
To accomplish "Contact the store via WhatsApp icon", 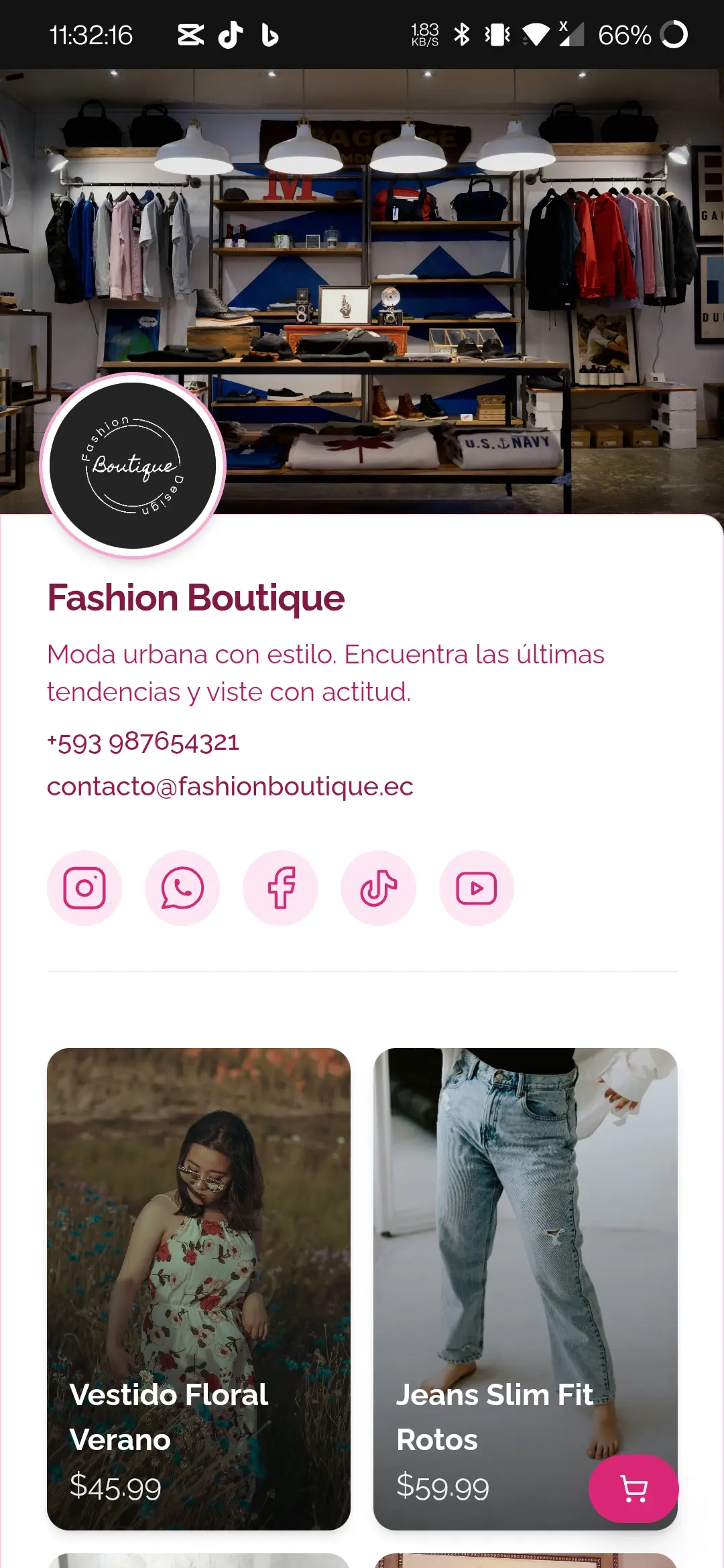I will tap(182, 888).
